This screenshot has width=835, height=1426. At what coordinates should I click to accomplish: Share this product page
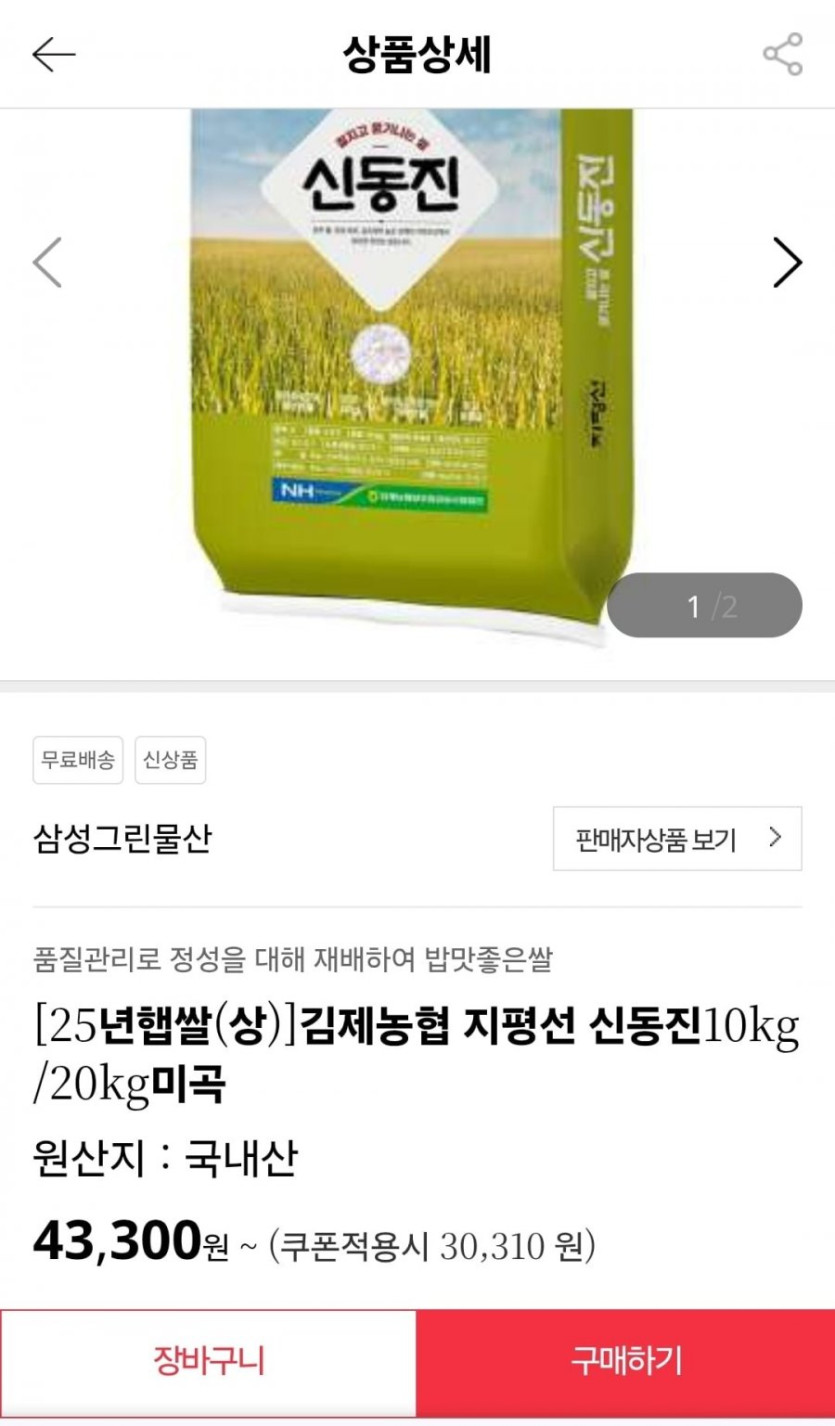(783, 54)
